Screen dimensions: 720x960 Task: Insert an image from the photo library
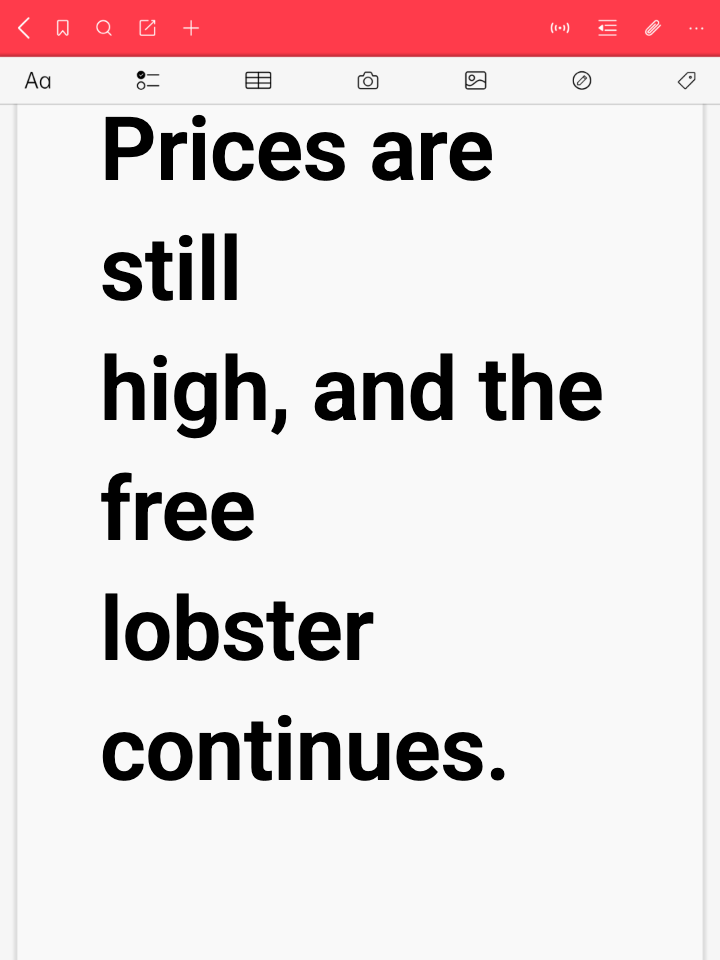click(475, 81)
